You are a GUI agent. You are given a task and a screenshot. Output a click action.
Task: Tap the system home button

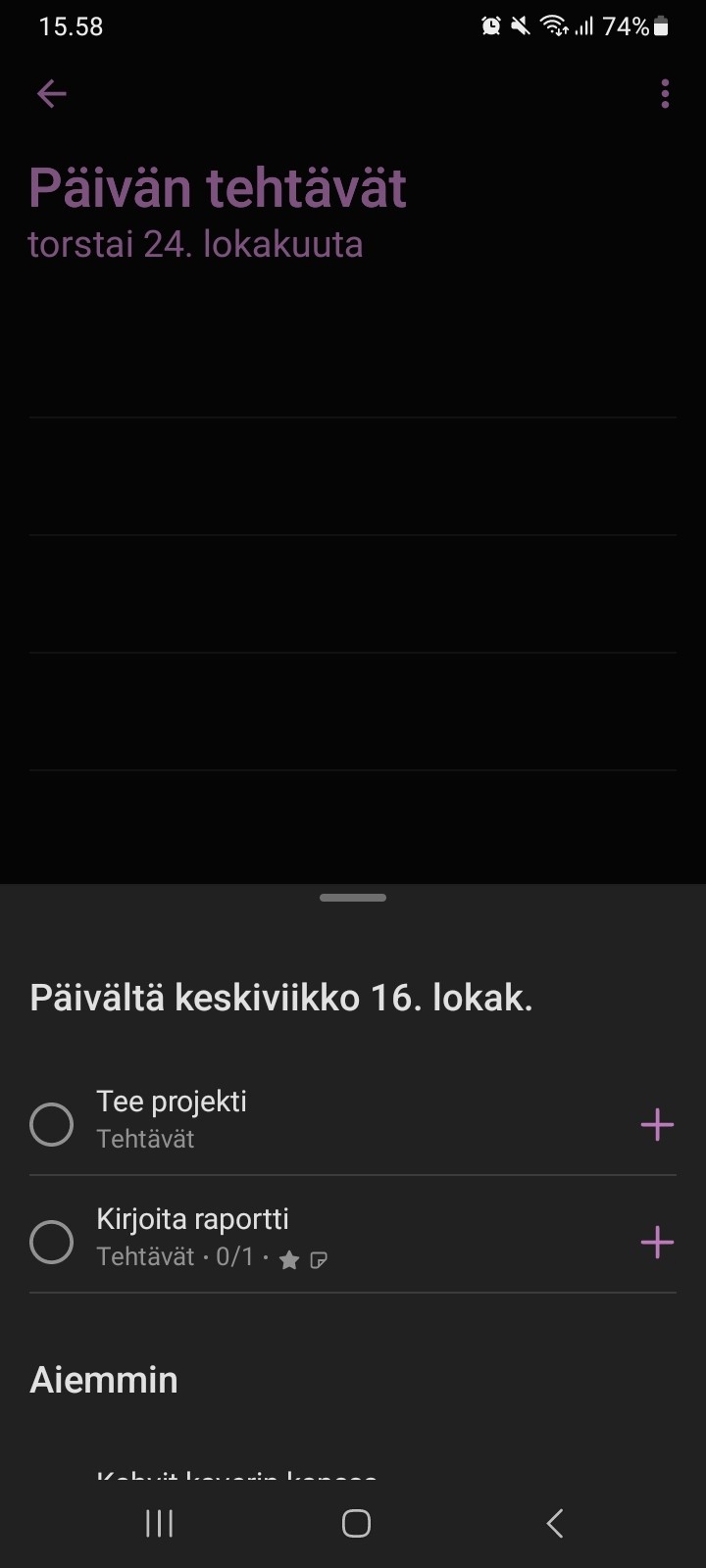(356, 1523)
